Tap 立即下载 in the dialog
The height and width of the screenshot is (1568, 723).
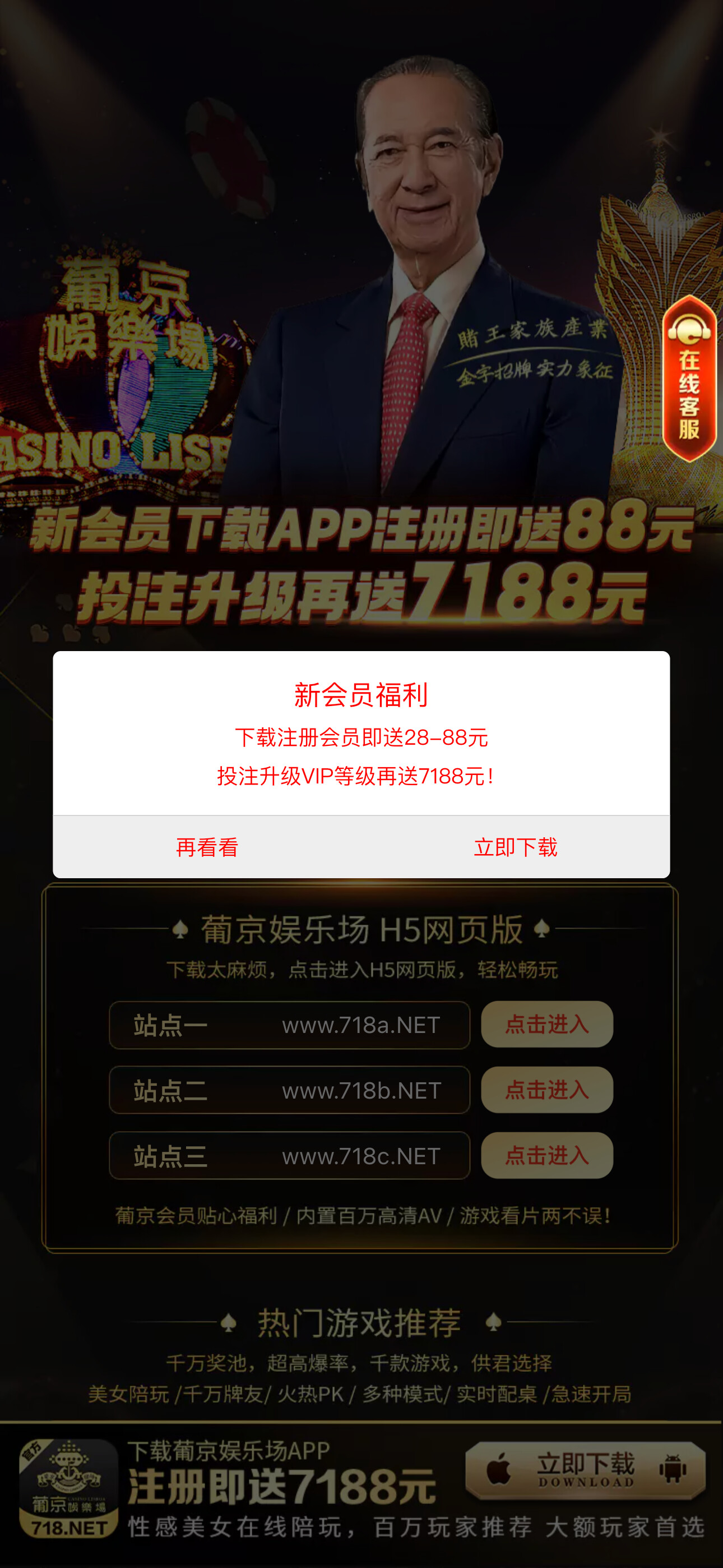[516, 847]
